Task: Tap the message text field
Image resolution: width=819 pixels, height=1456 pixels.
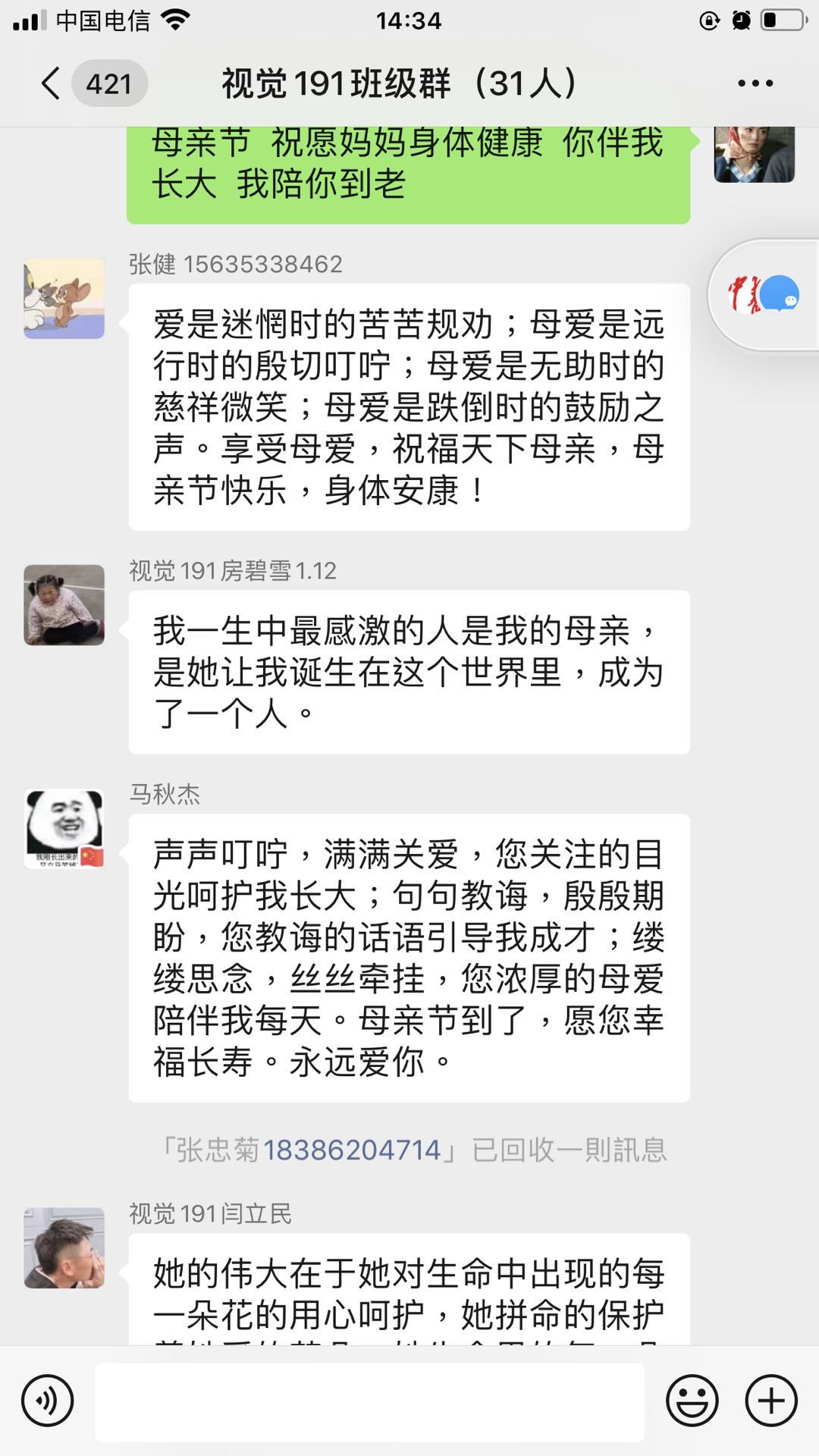Action: (369, 1401)
